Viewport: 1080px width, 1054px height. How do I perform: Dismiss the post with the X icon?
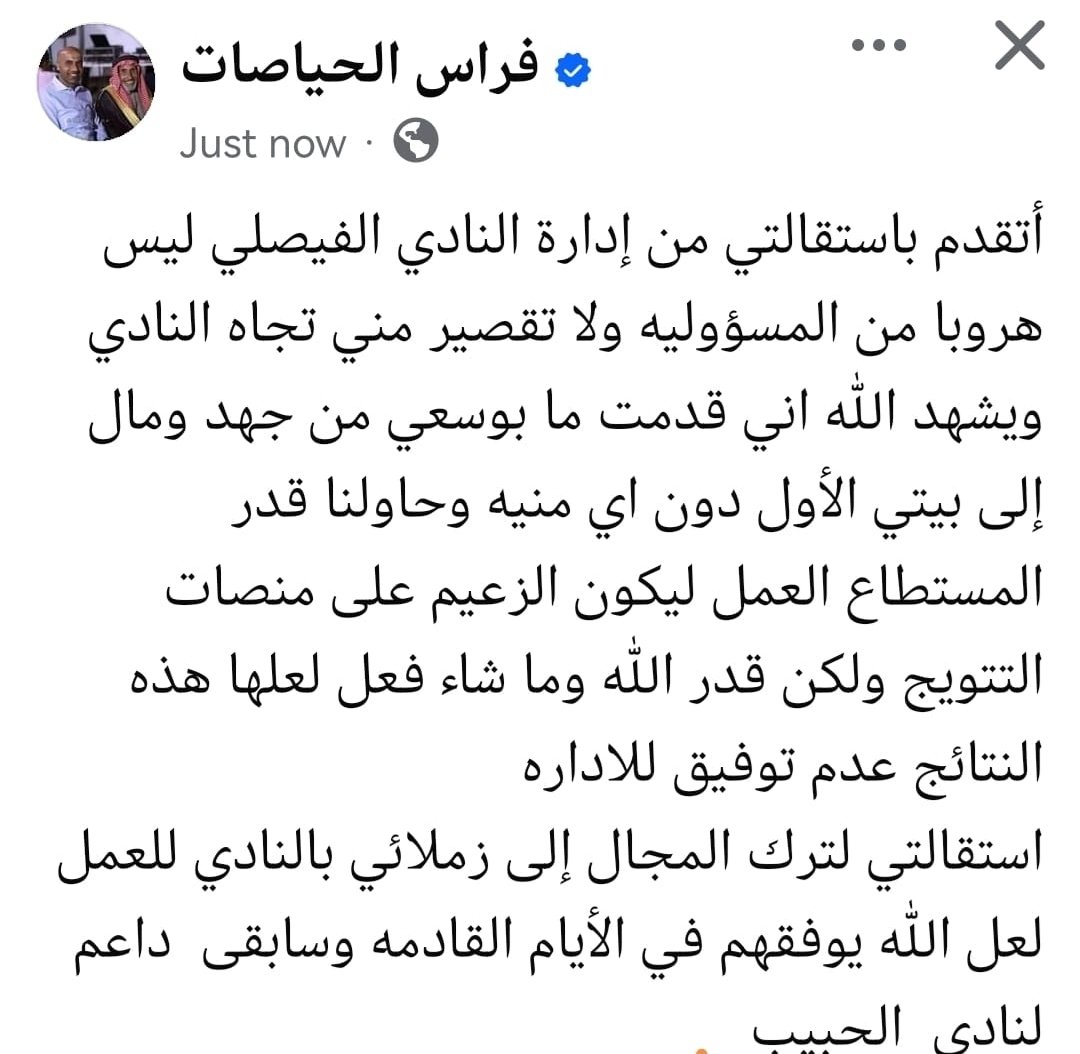[x=1020, y=48]
